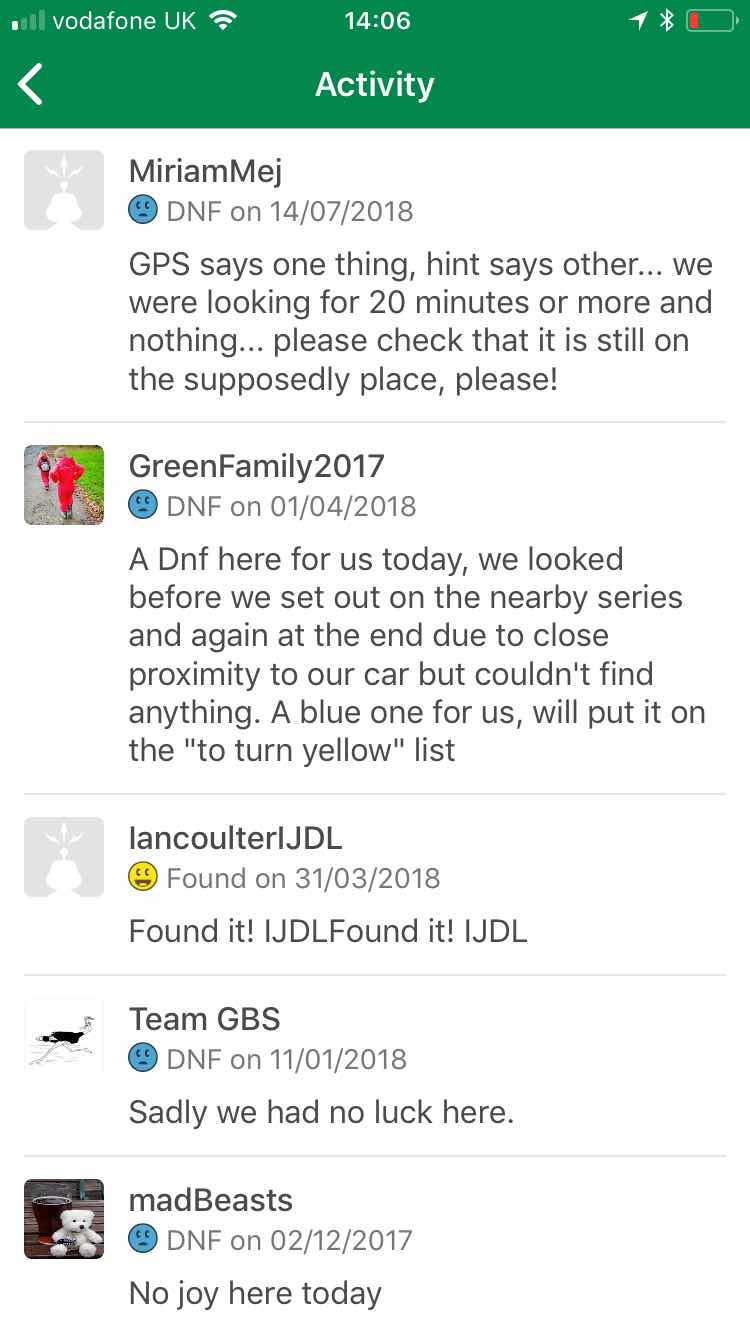The image size is (750, 1334).
Task: View GreenFamily2017's profile picture
Action: click(64, 485)
